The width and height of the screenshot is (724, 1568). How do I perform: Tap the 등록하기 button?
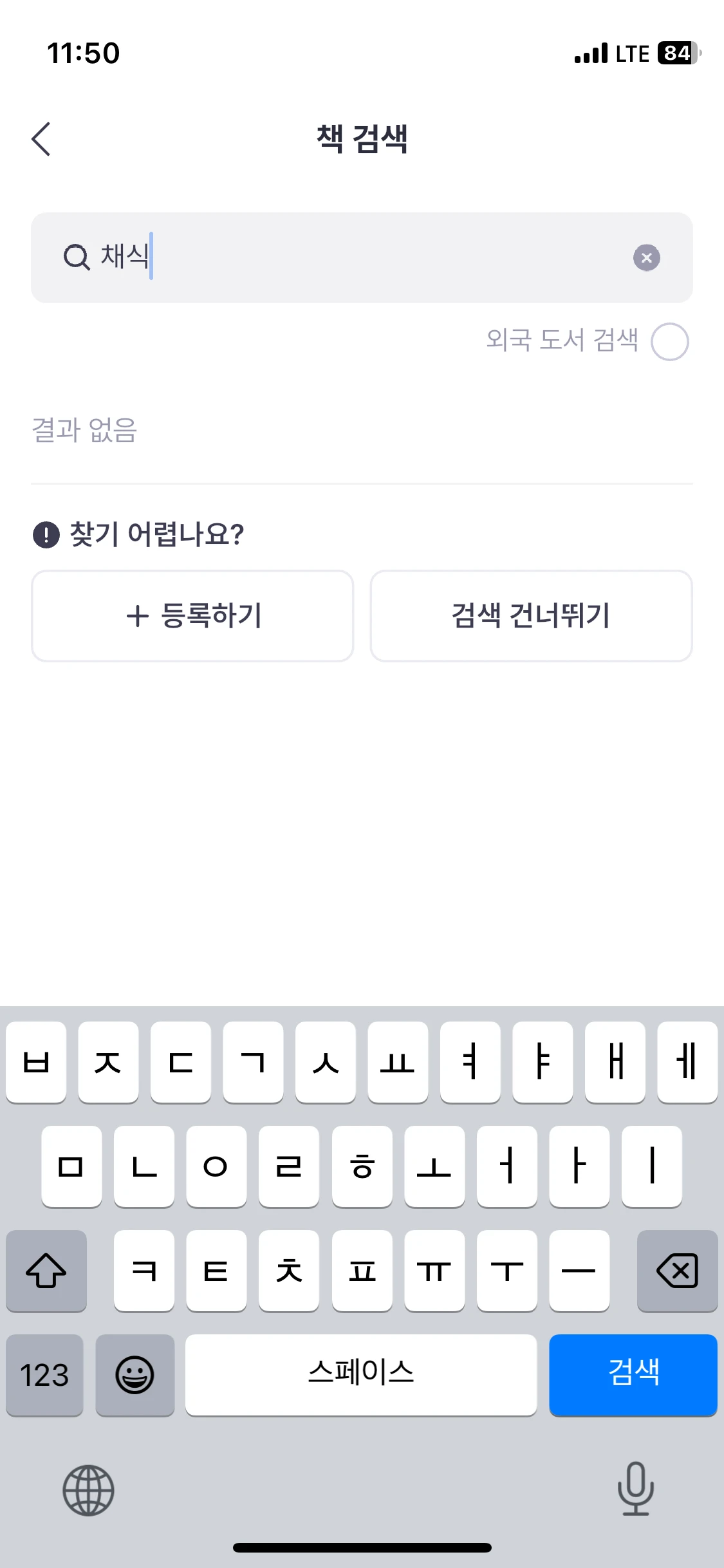(x=192, y=616)
